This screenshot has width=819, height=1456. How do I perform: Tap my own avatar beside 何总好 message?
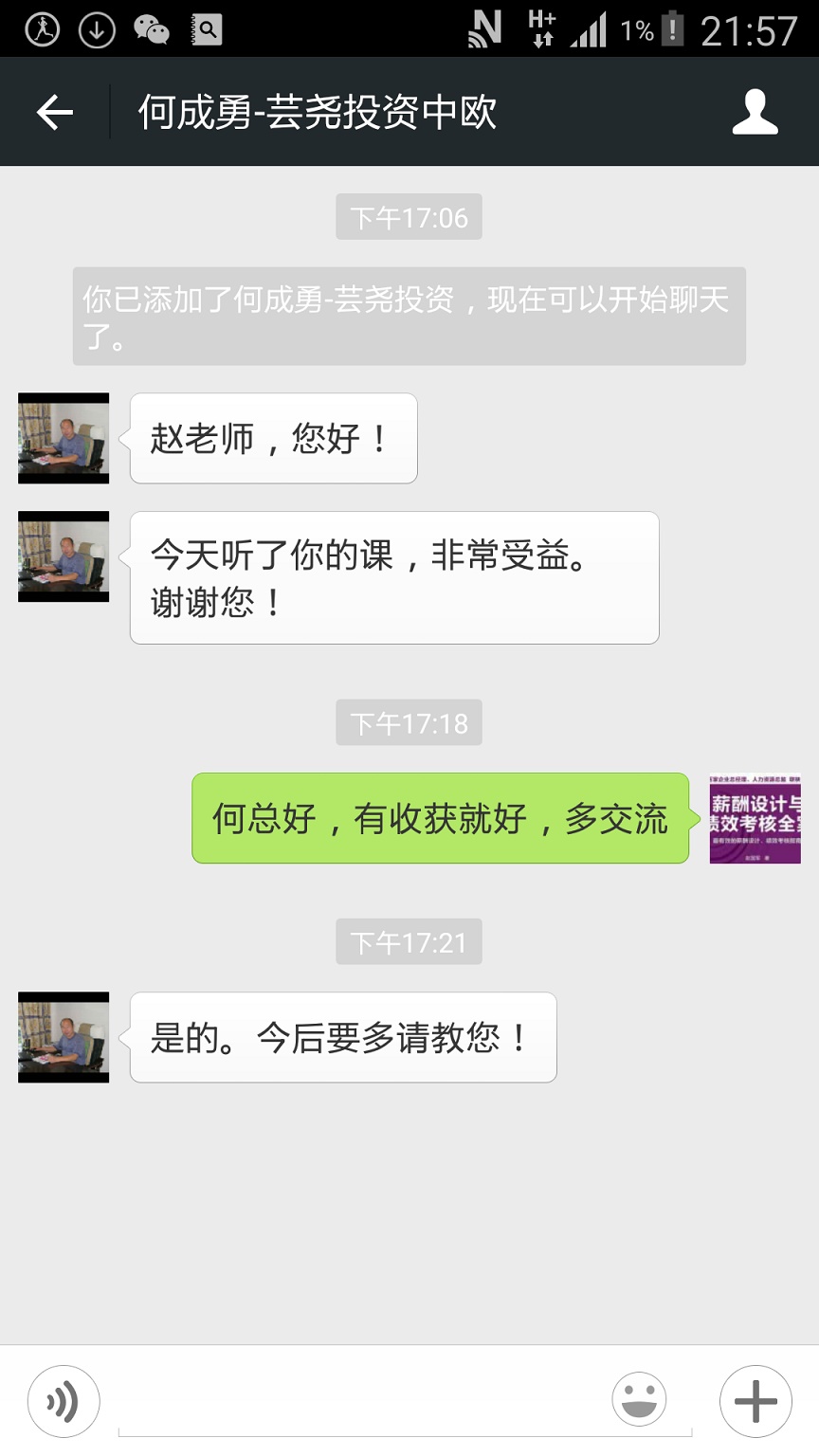[755, 818]
